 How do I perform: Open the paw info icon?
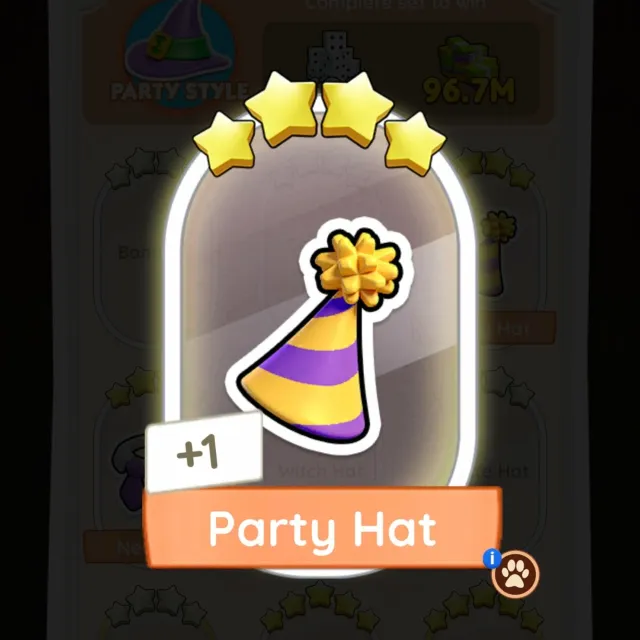[515, 573]
